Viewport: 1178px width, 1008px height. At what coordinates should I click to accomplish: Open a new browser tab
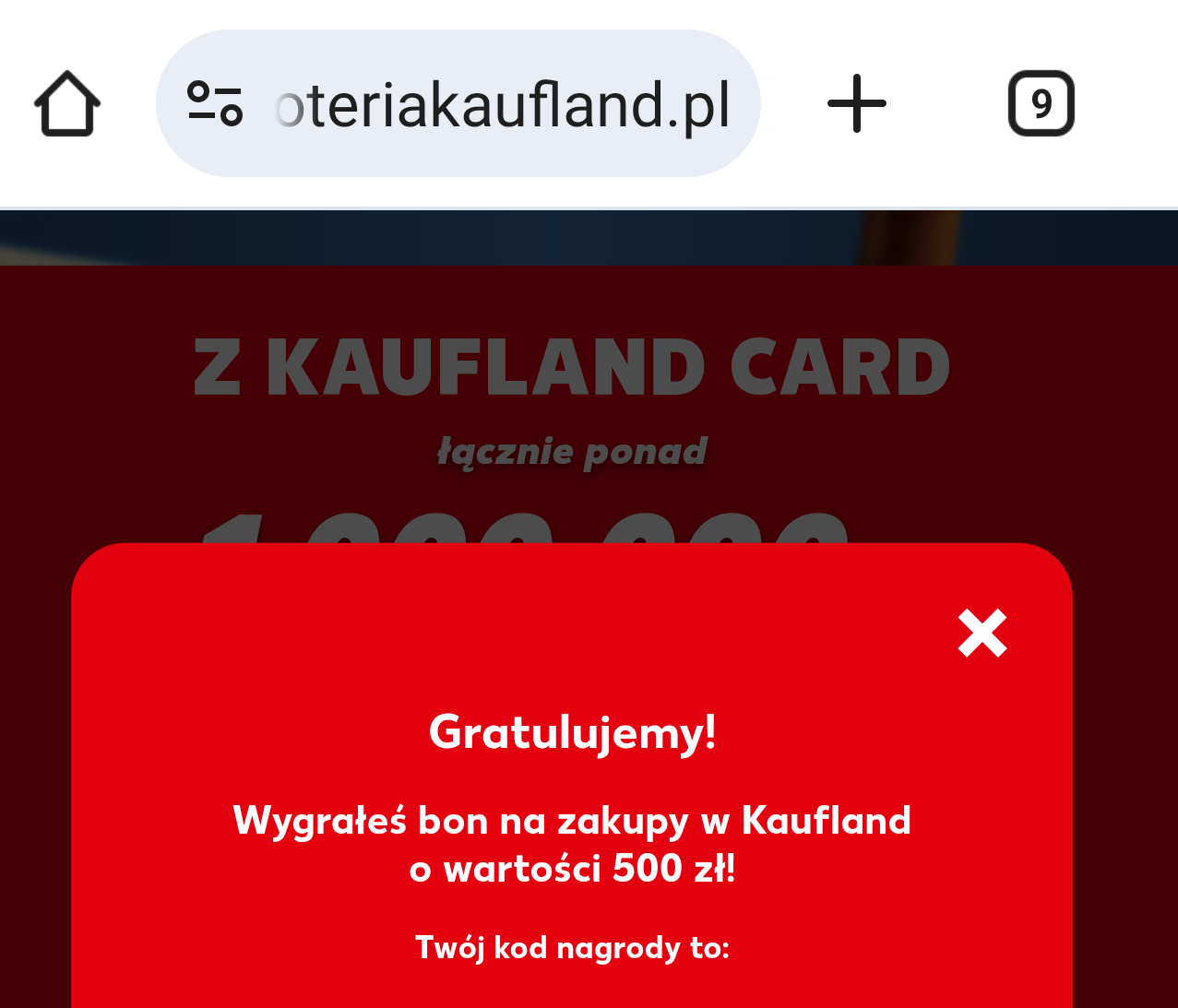[856, 103]
